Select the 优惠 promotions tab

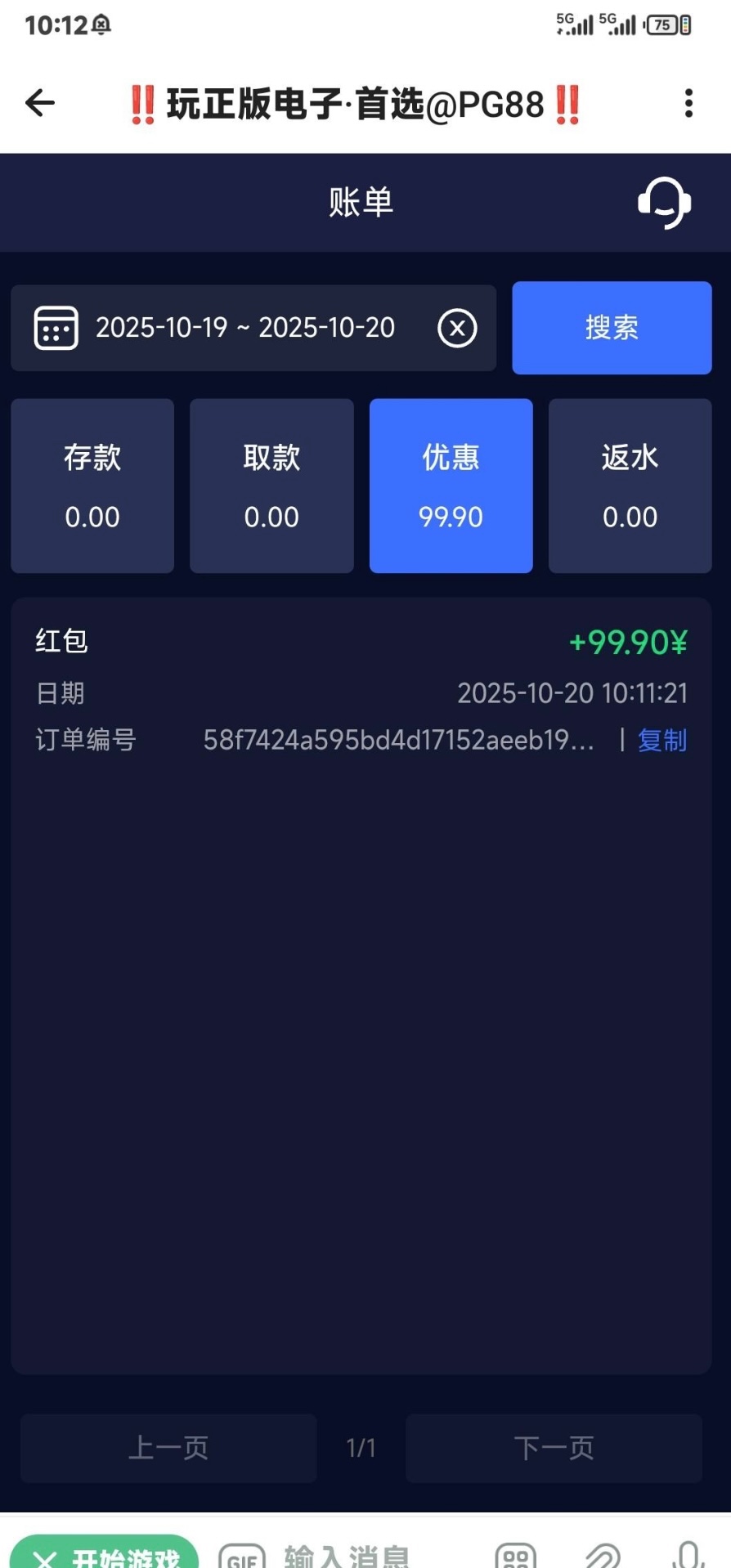tap(451, 486)
